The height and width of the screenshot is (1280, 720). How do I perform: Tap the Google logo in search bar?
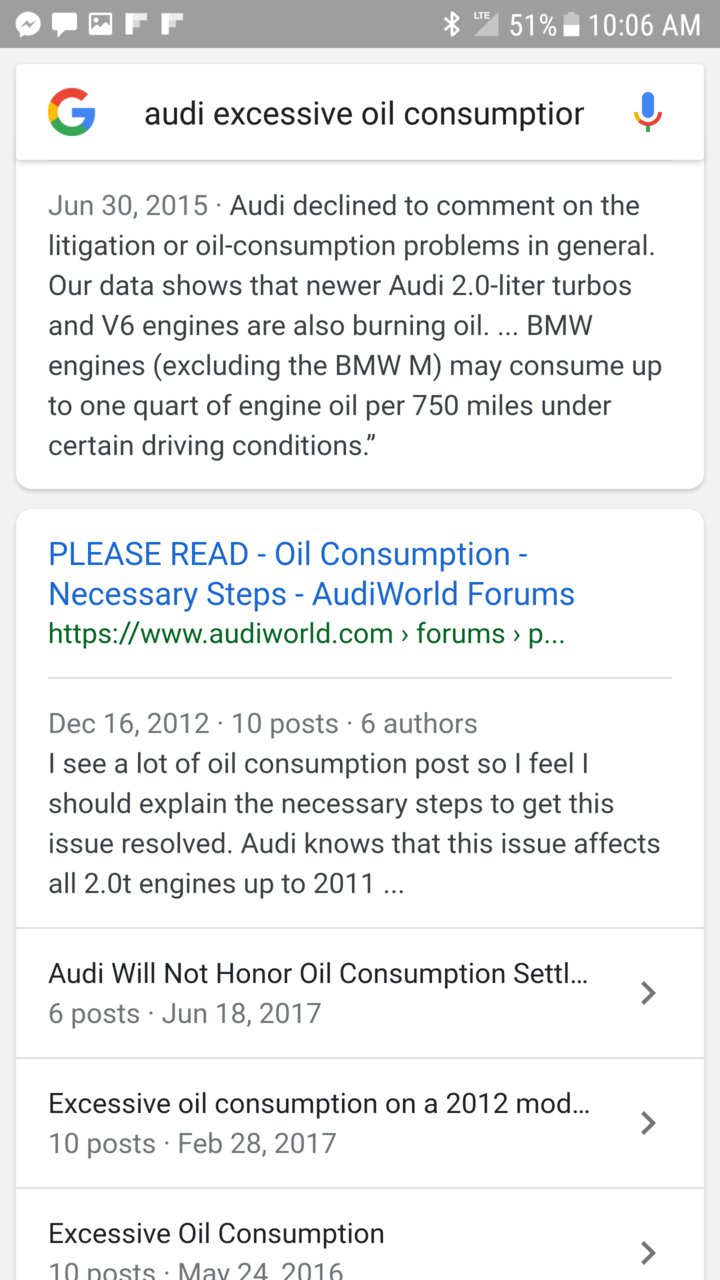coord(72,113)
